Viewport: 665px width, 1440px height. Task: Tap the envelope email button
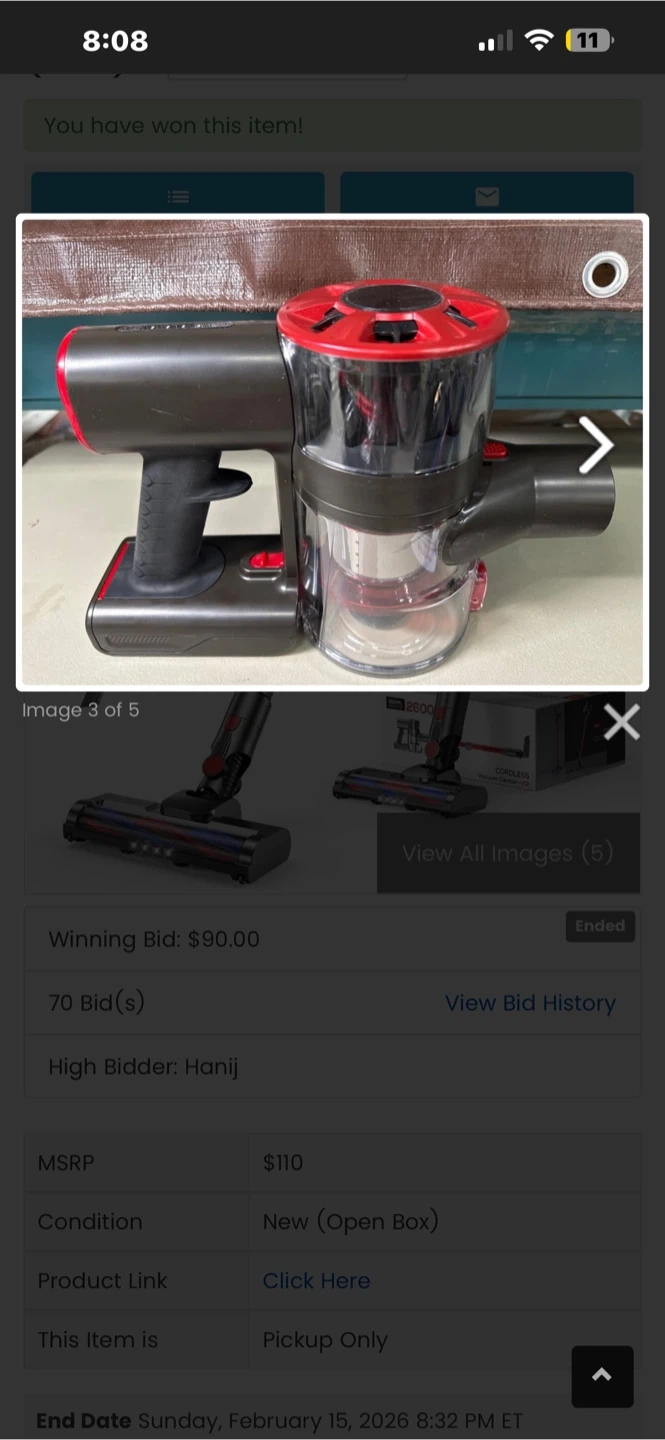coord(487,196)
